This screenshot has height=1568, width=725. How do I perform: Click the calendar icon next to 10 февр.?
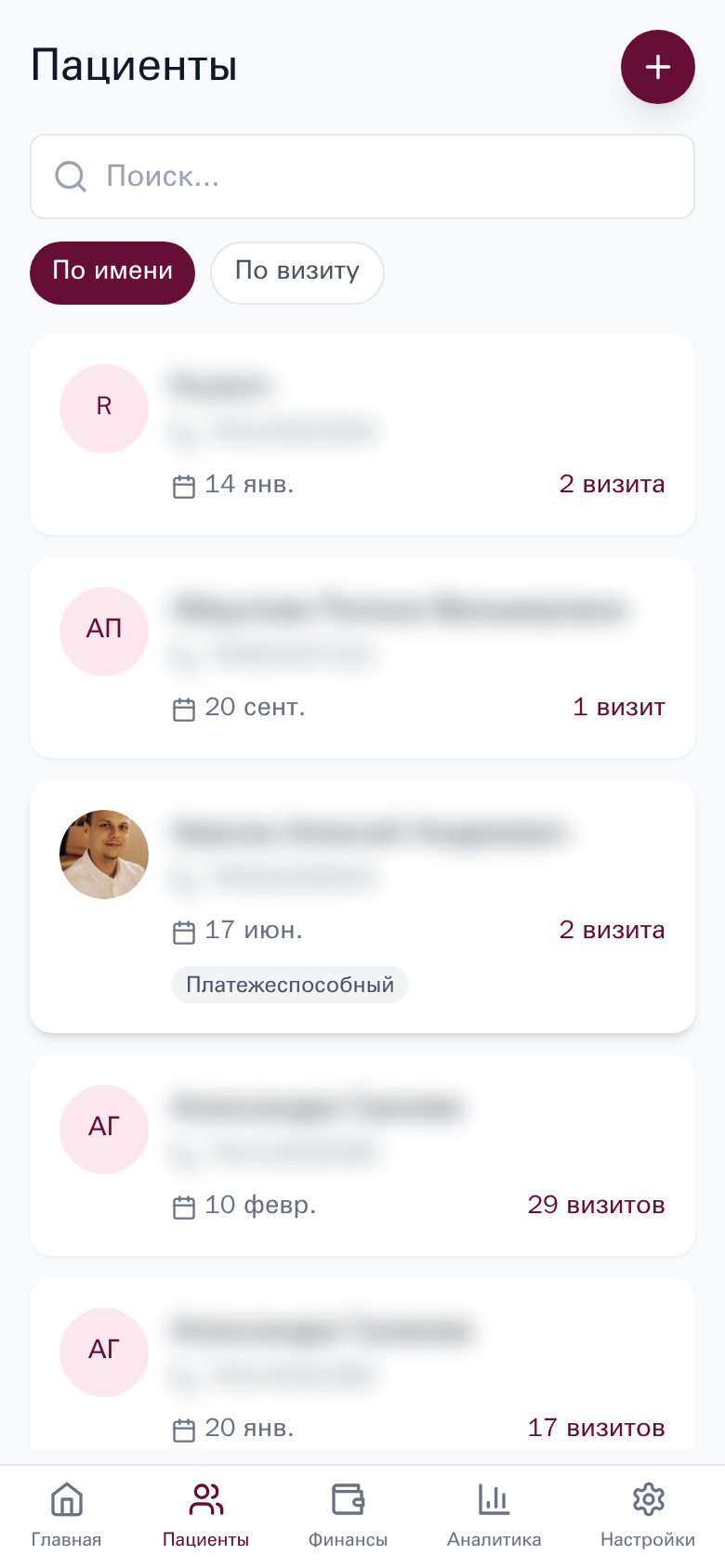[x=183, y=1205]
